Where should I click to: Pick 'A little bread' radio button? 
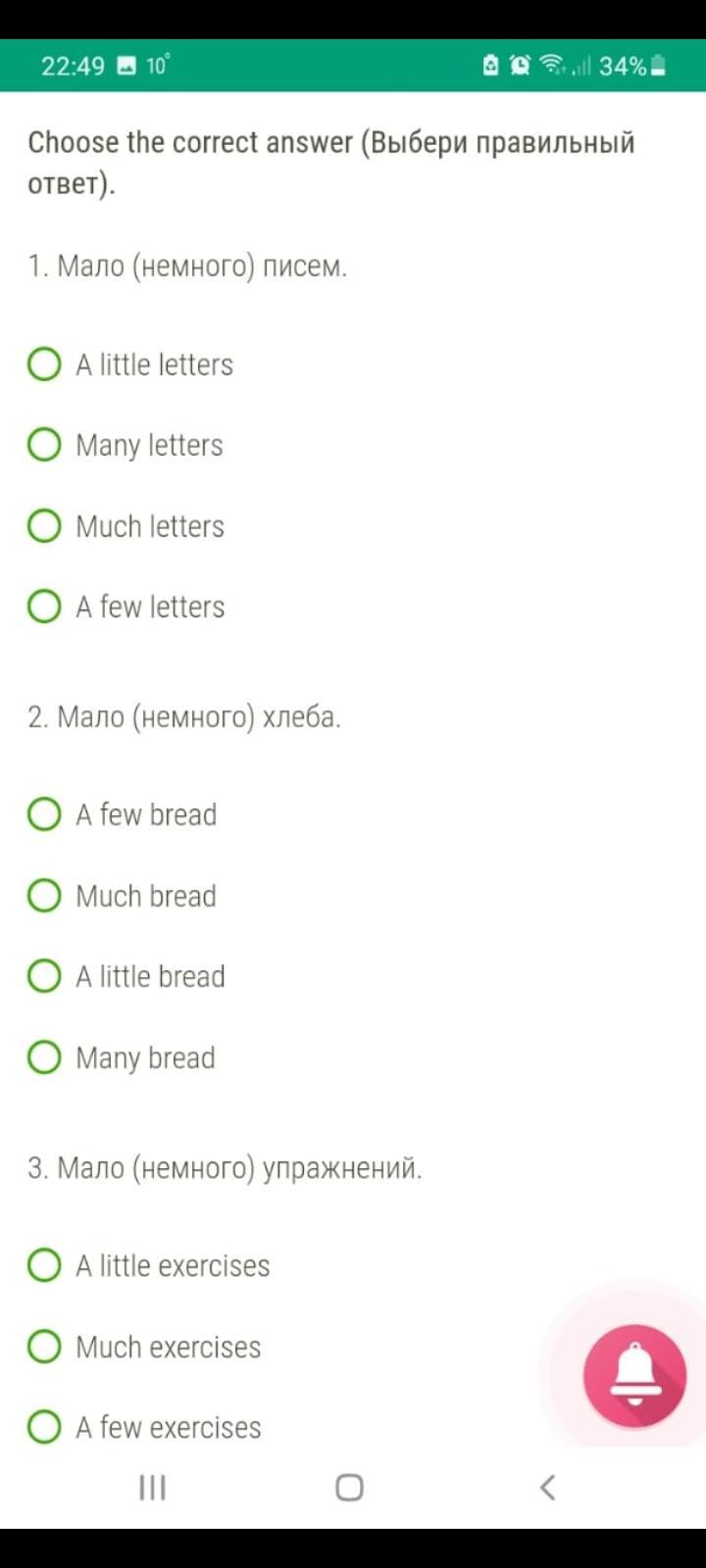44,976
